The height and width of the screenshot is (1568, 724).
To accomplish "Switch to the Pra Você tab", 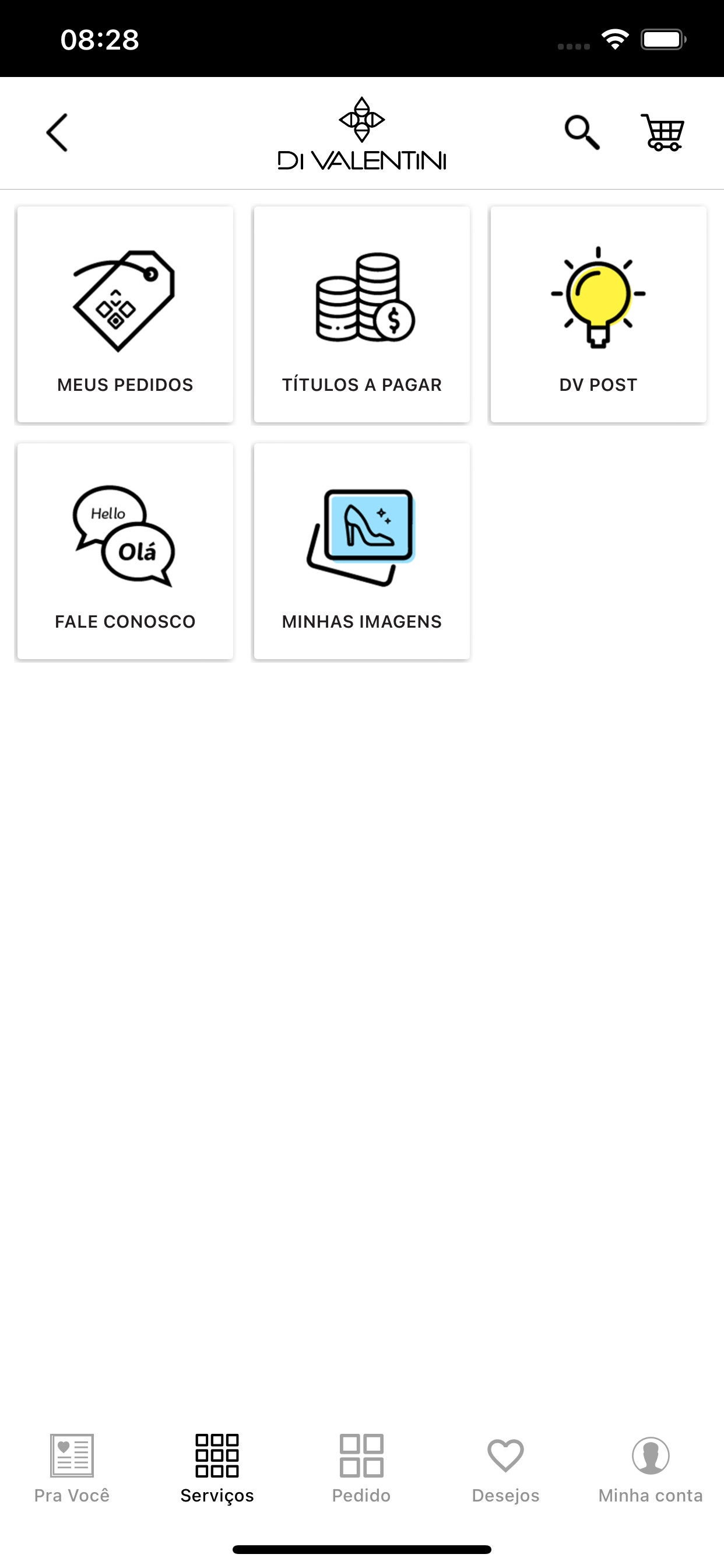I will (x=72, y=1468).
